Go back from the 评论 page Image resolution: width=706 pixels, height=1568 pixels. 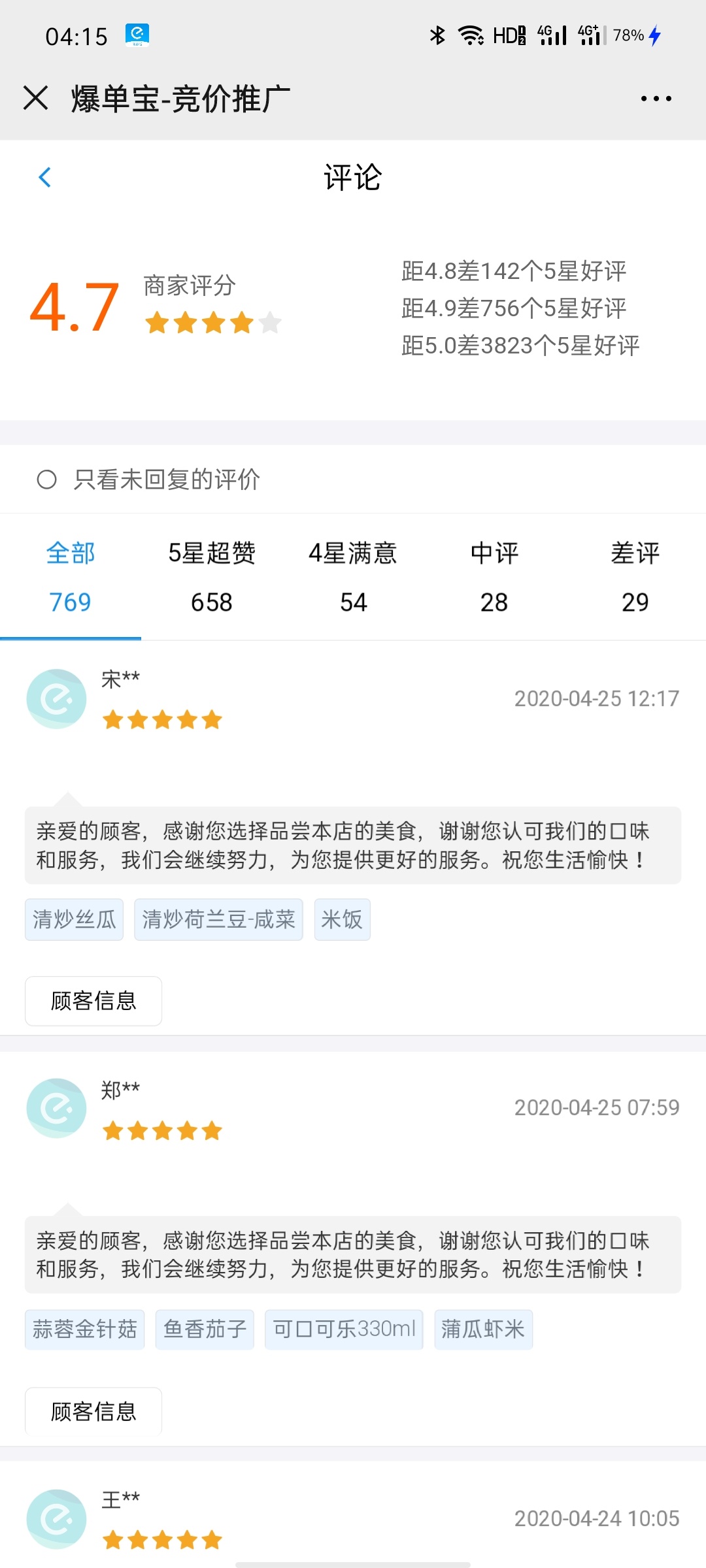pyautogui.click(x=44, y=177)
